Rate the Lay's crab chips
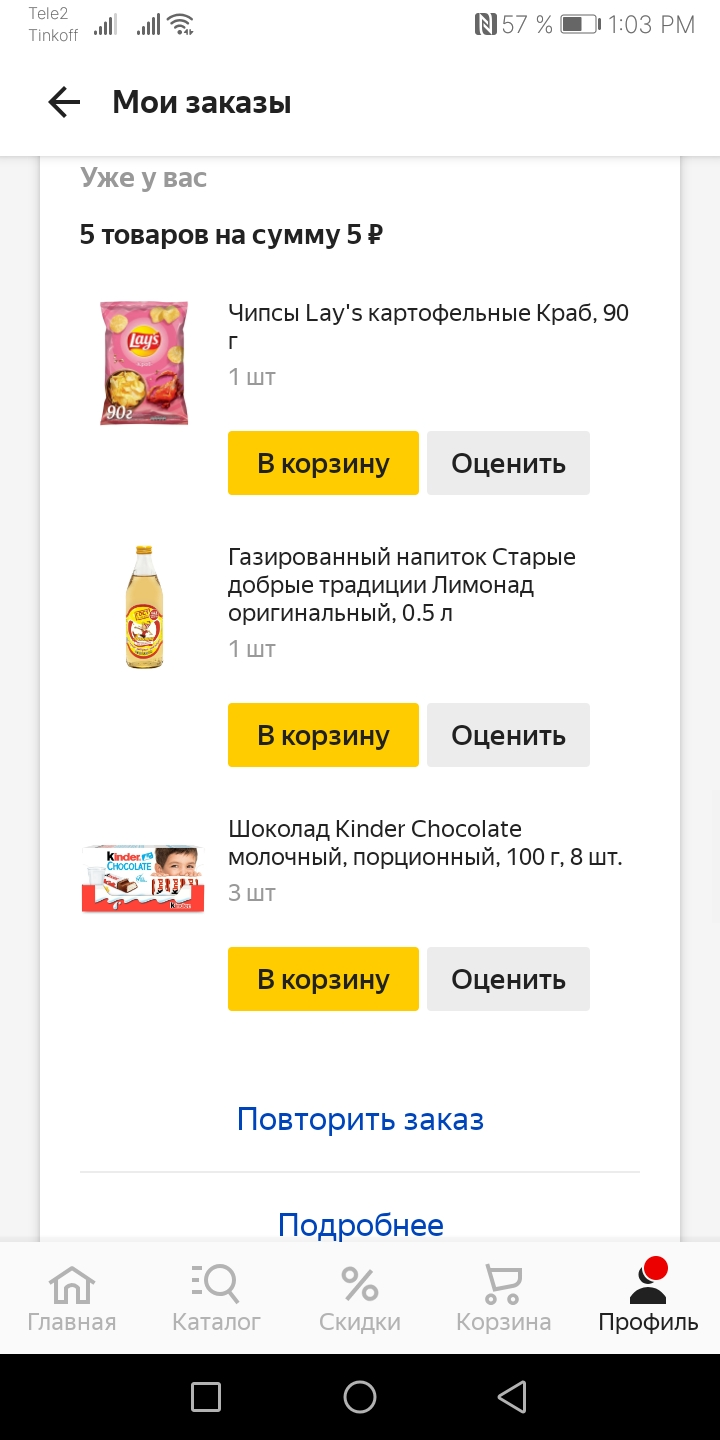Image resolution: width=720 pixels, height=1440 pixels. pos(508,463)
